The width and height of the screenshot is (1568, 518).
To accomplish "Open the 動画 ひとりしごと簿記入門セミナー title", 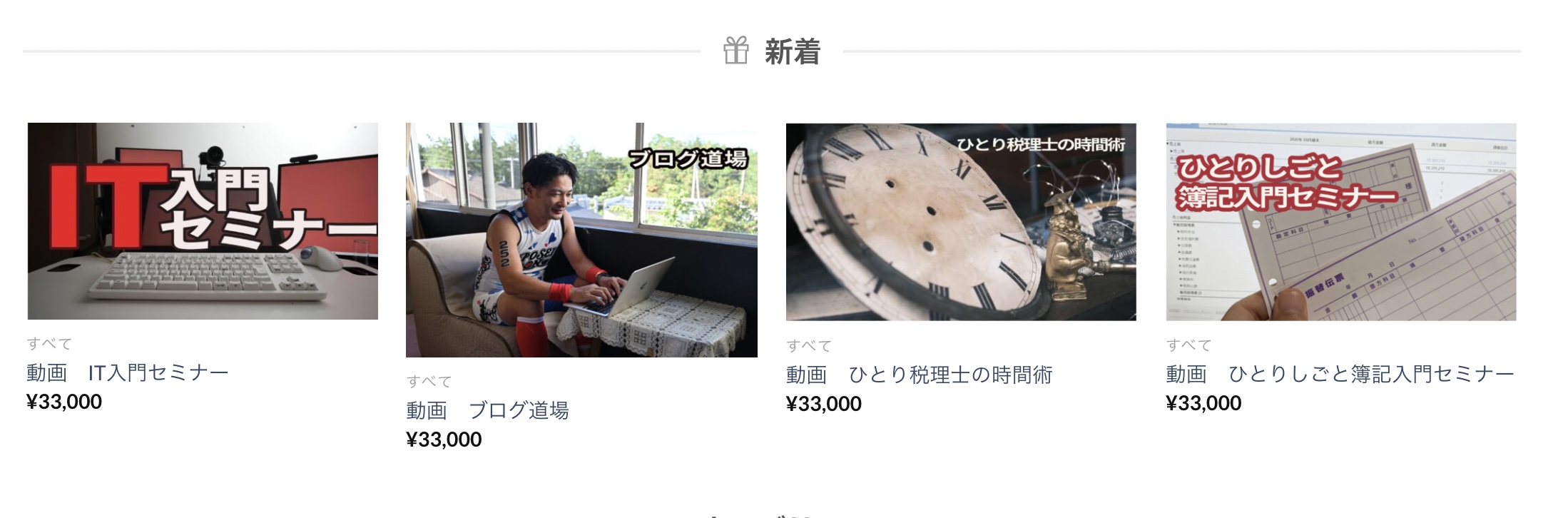I will [x=1340, y=374].
